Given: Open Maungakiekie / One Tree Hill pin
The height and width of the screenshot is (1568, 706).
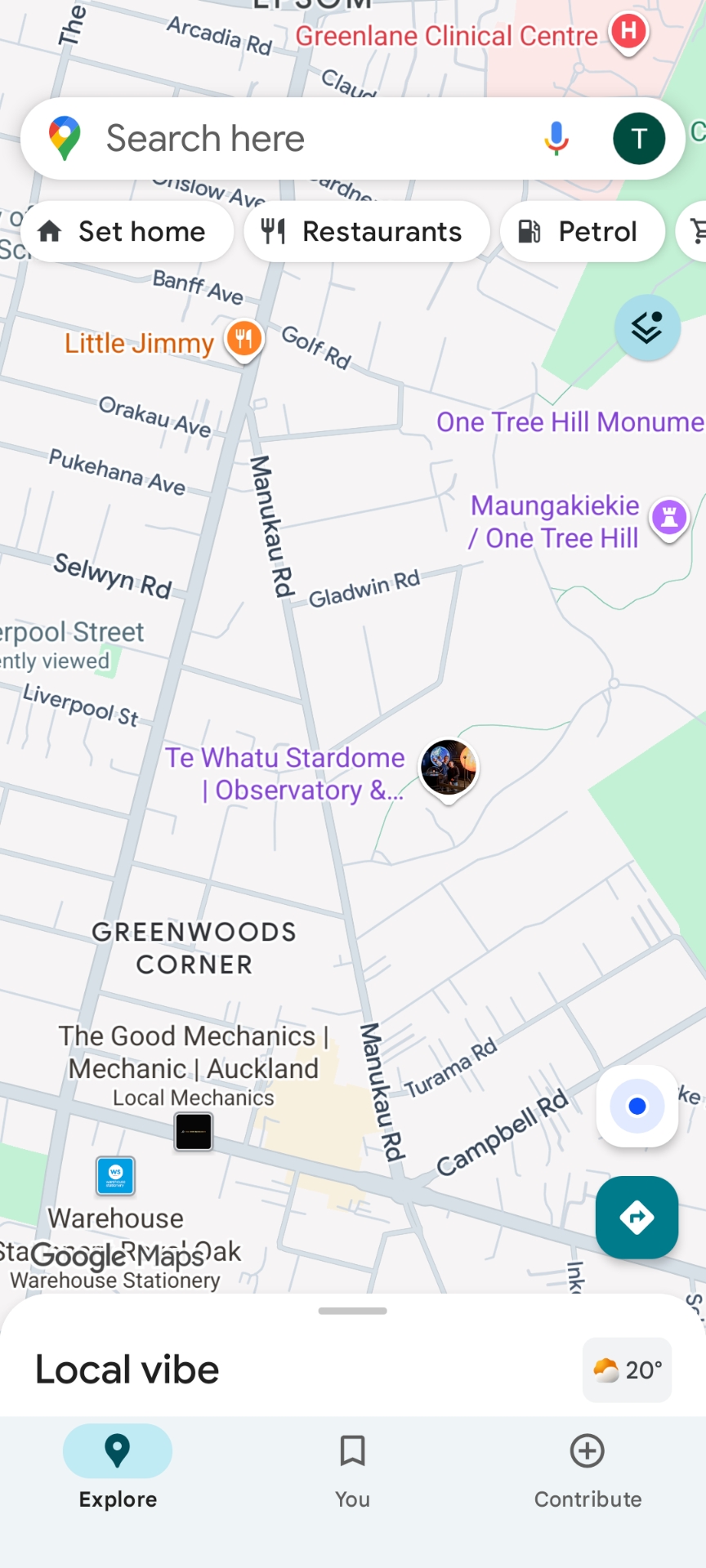Looking at the screenshot, I should [669, 517].
